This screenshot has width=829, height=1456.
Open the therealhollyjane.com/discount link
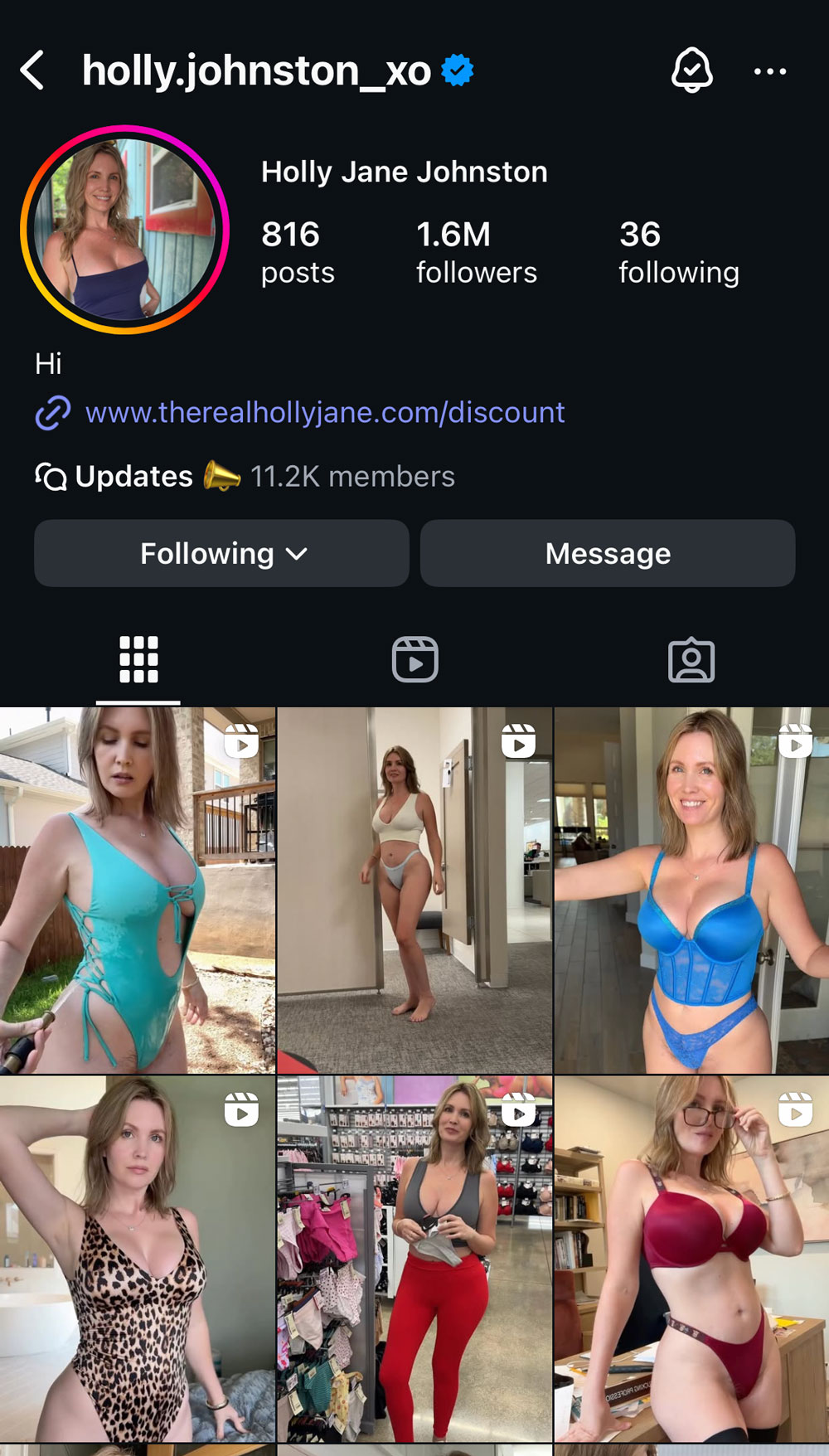click(324, 412)
